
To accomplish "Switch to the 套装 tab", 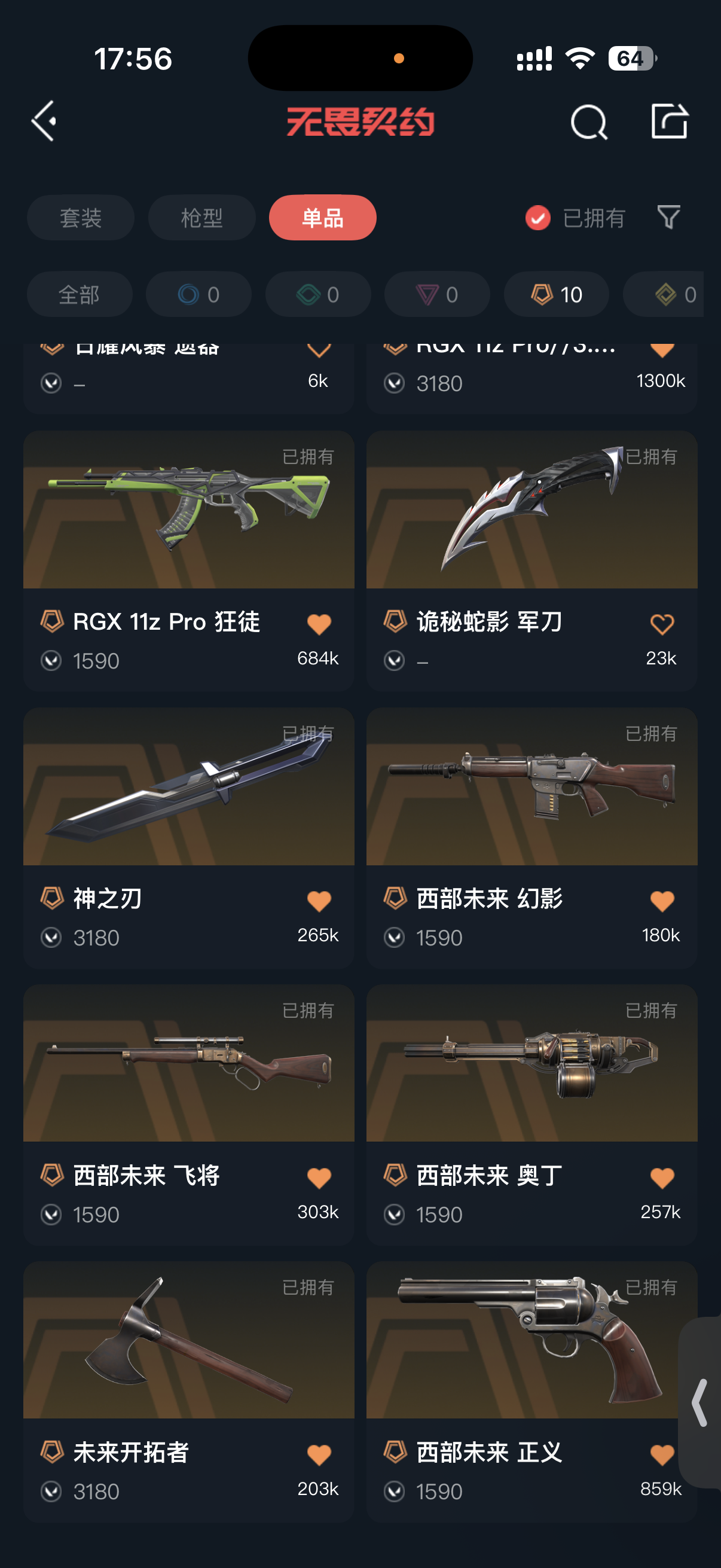I will [x=80, y=218].
